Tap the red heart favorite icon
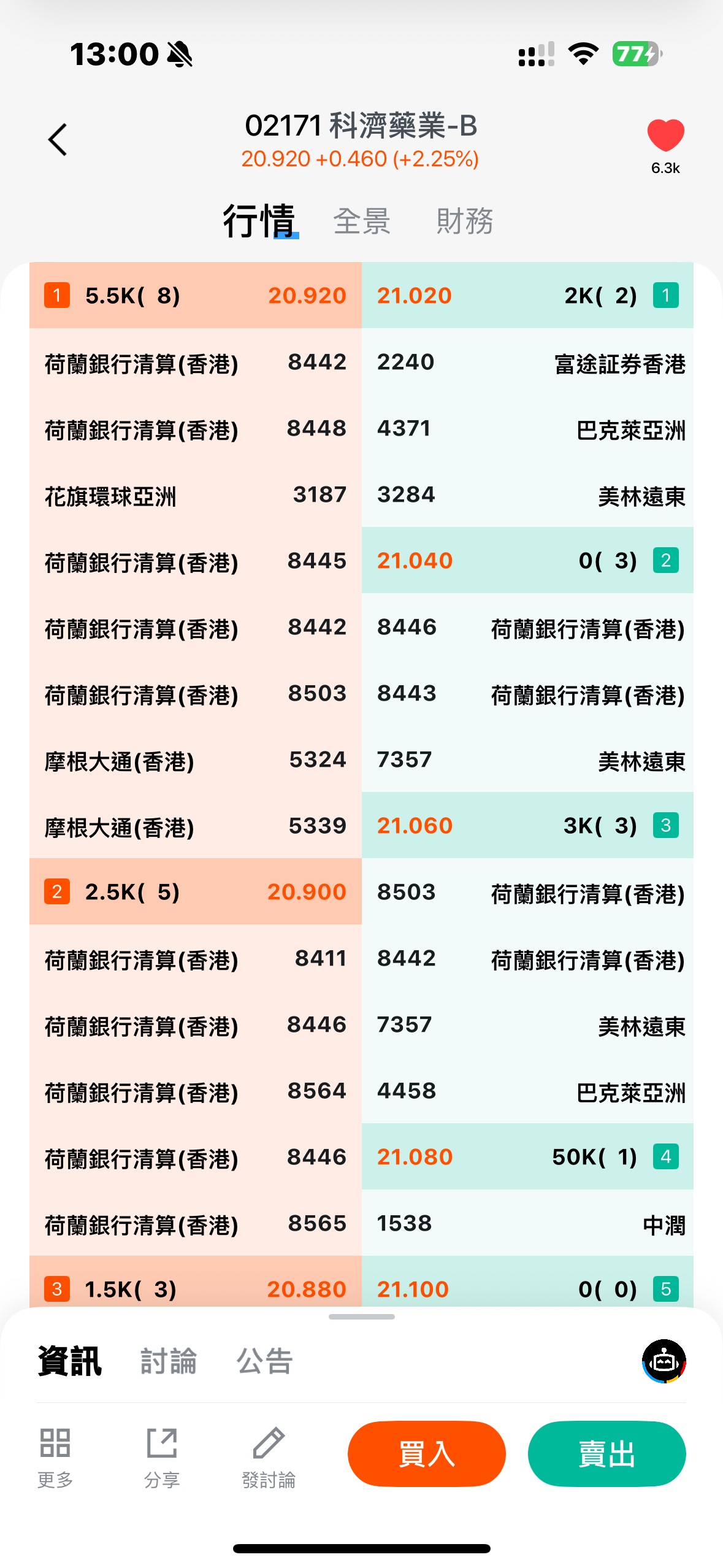 (665, 135)
